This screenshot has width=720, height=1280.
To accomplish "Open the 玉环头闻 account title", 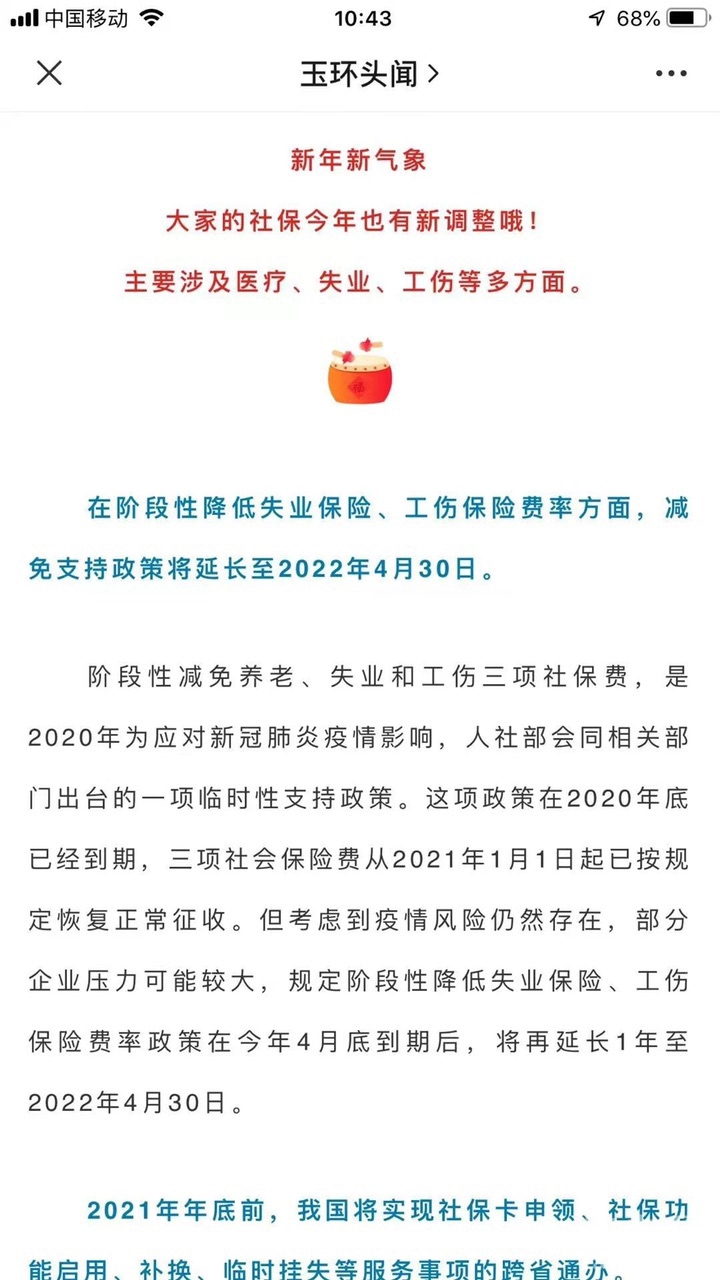I will pos(368,73).
